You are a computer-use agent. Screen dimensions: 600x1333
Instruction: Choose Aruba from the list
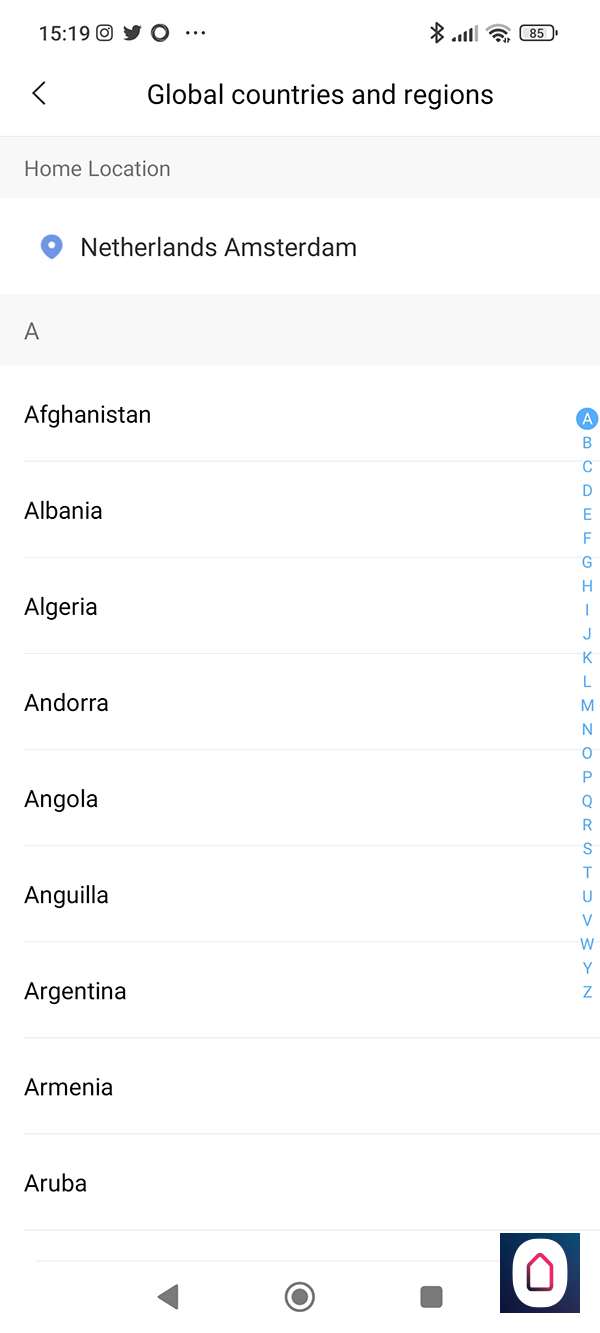click(56, 1182)
